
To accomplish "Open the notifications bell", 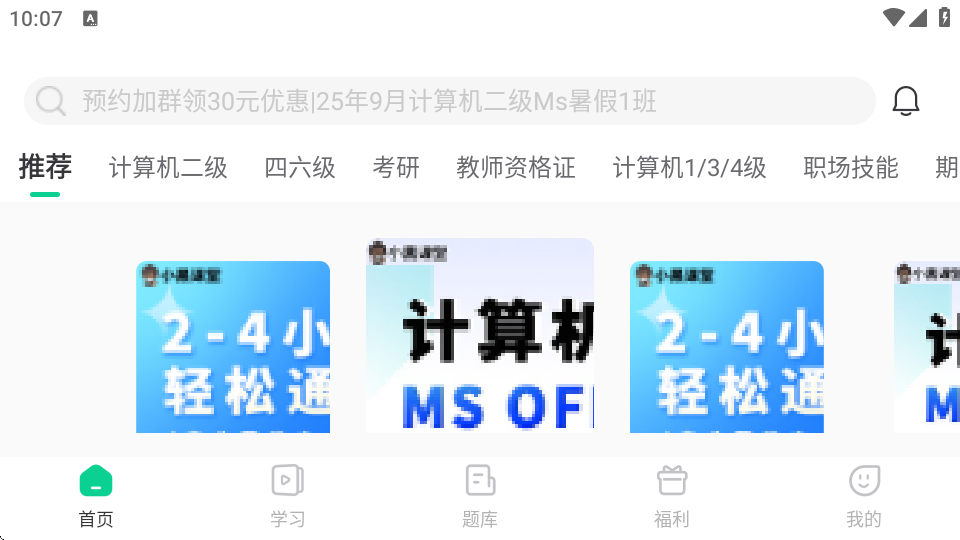I will pos(906,101).
